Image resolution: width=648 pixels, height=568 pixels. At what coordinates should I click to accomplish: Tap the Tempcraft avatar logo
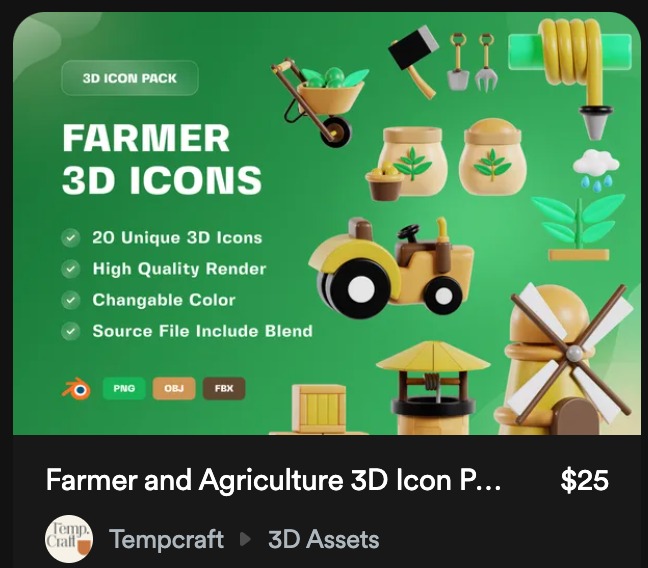69,539
